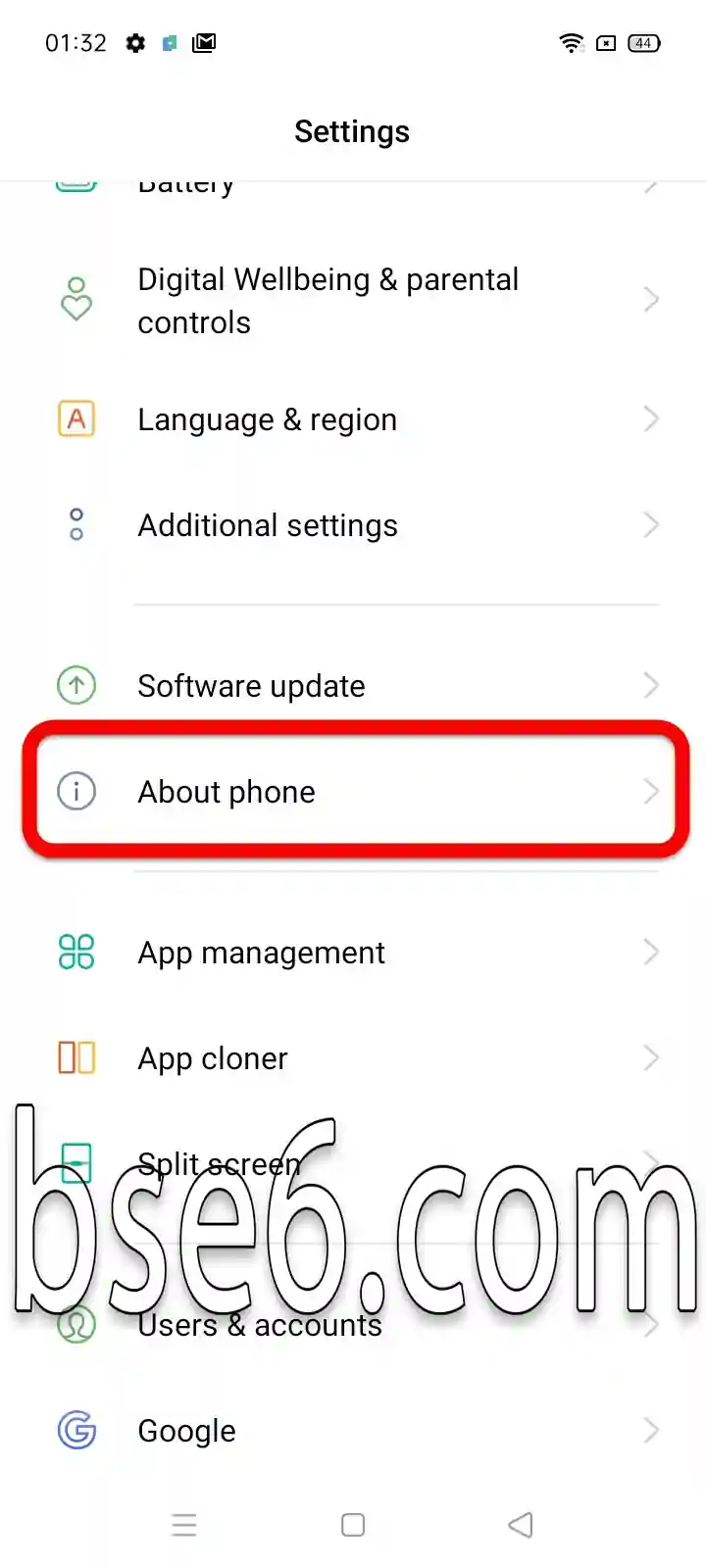Viewport: 706px width, 1568px height.
Task: Open Digital Wellbeing & parental controls
Action: pos(353,300)
